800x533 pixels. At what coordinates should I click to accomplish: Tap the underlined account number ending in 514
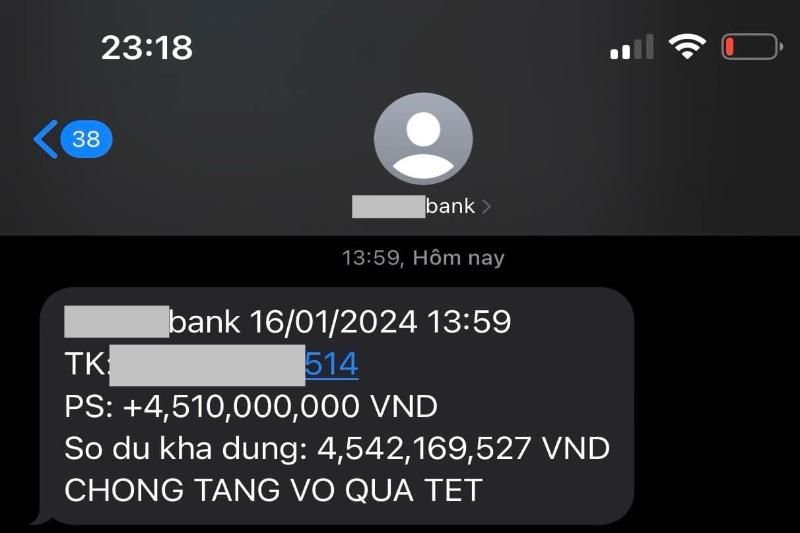(x=331, y=364)
